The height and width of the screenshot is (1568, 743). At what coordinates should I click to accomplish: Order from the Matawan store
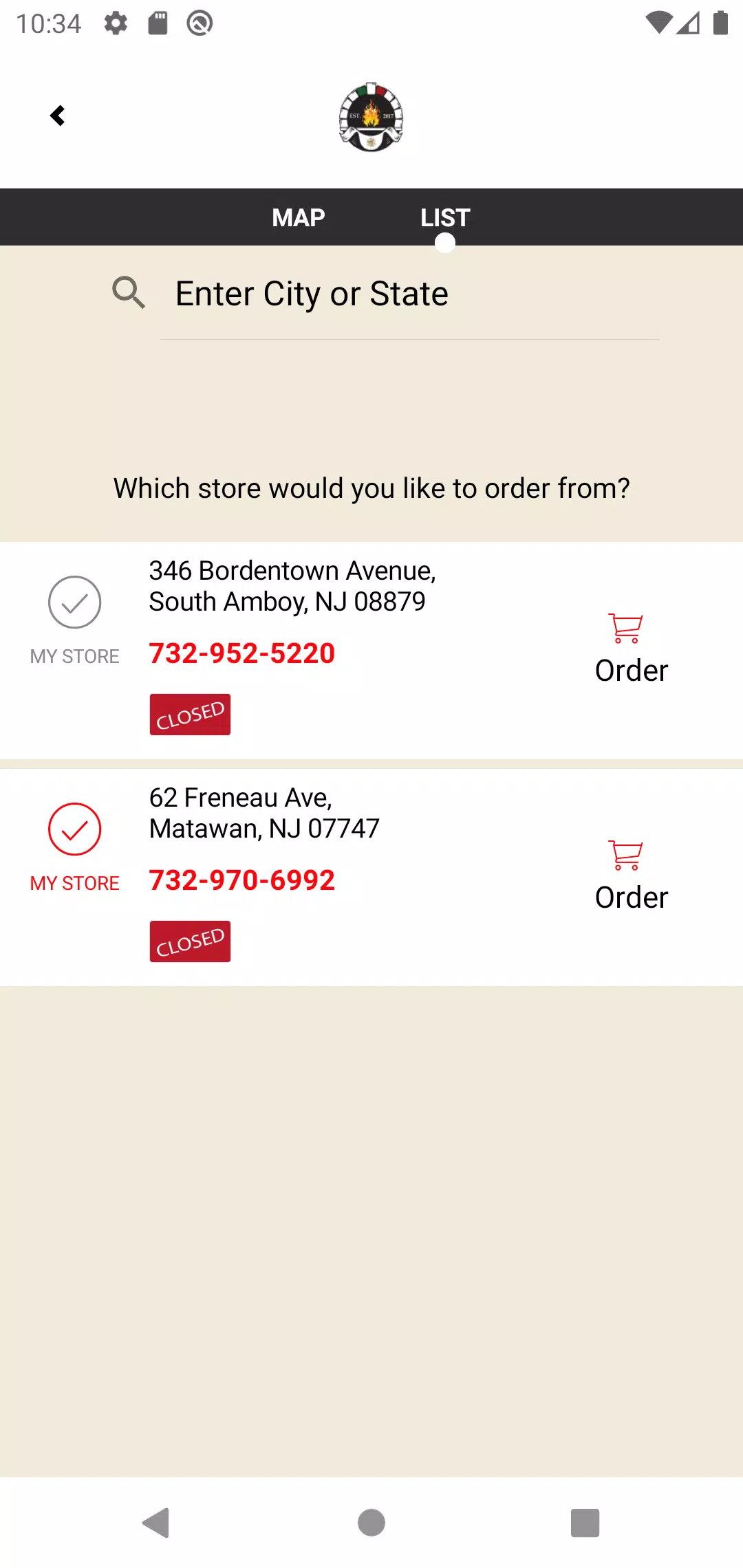[631, 876]
